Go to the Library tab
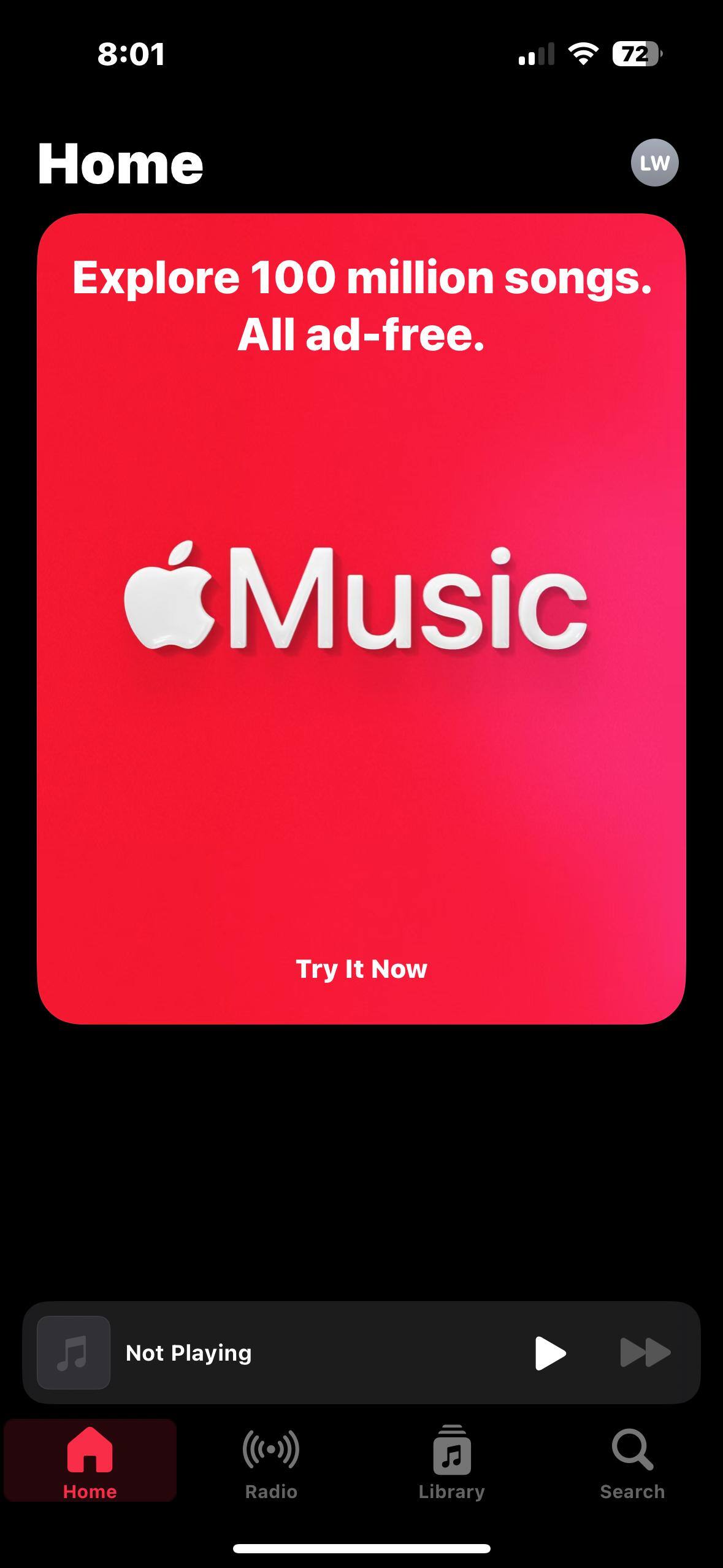The image size is (723, 1568). (451, 1462)
